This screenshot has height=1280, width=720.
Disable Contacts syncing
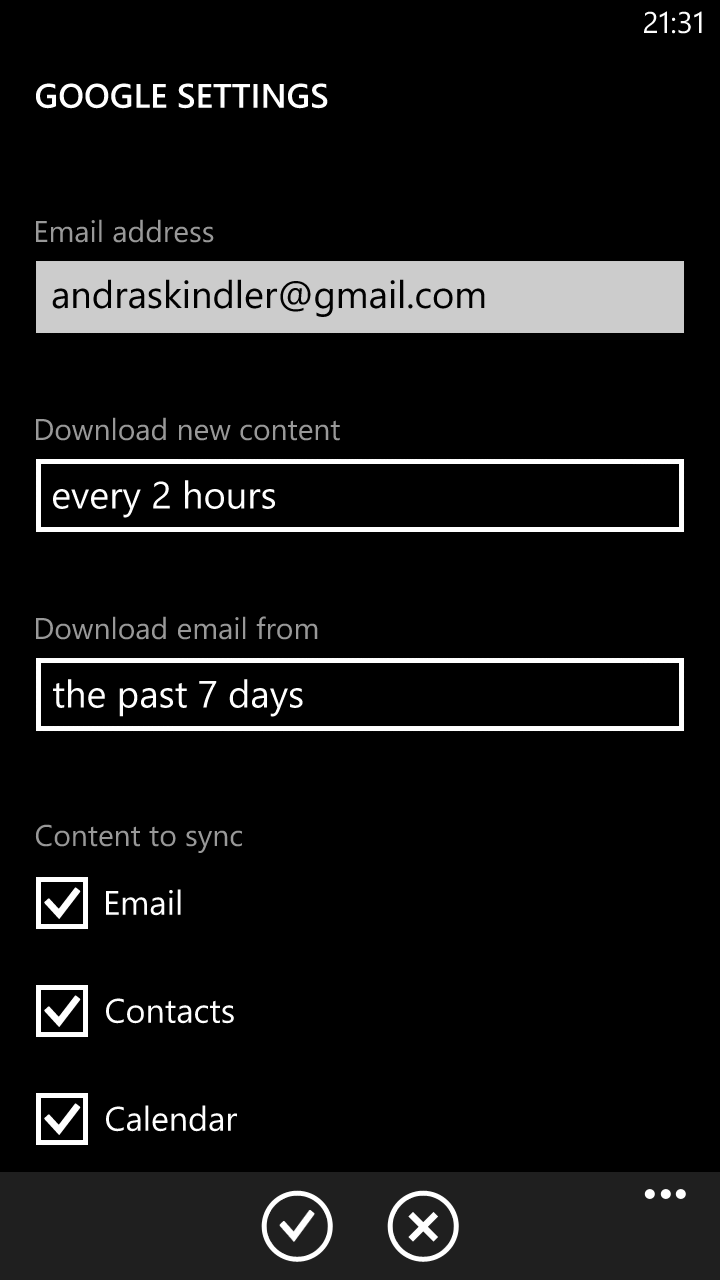click(62, 1011)
